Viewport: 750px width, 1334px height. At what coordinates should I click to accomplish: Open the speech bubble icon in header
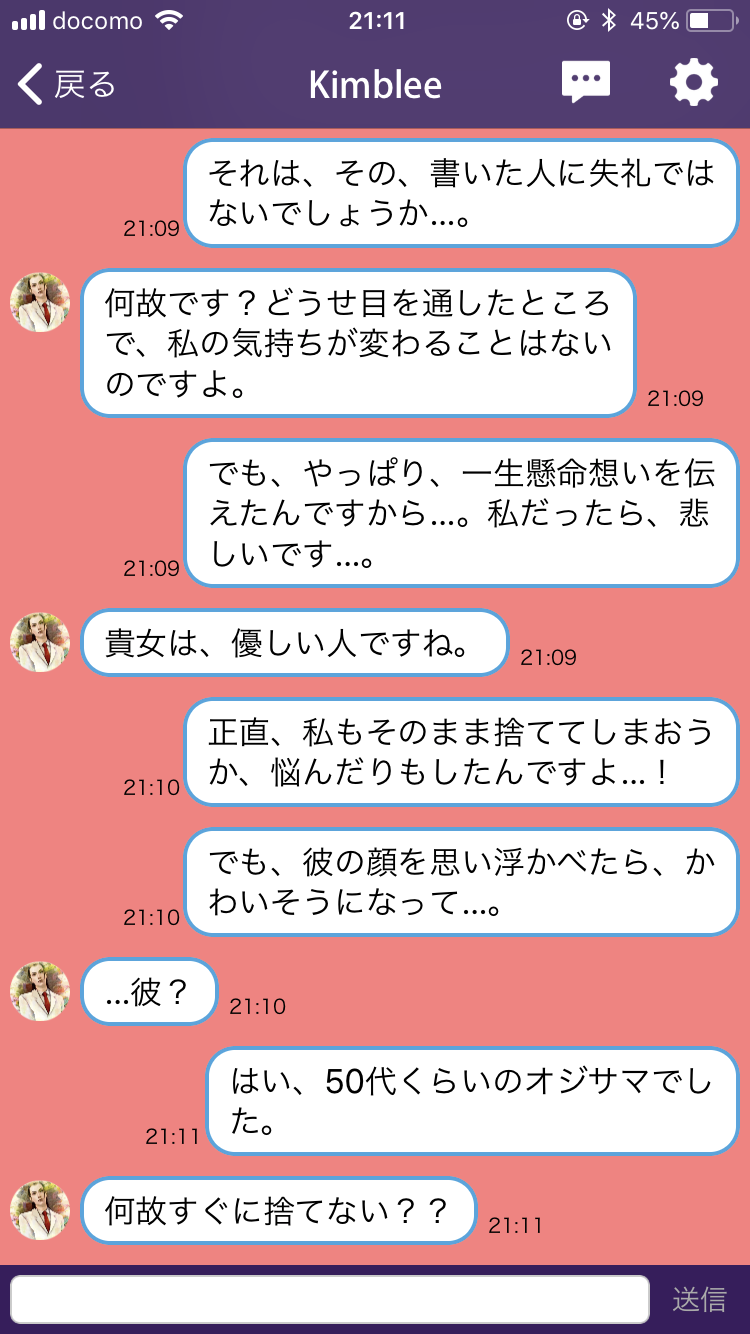[x=586, y=83]
